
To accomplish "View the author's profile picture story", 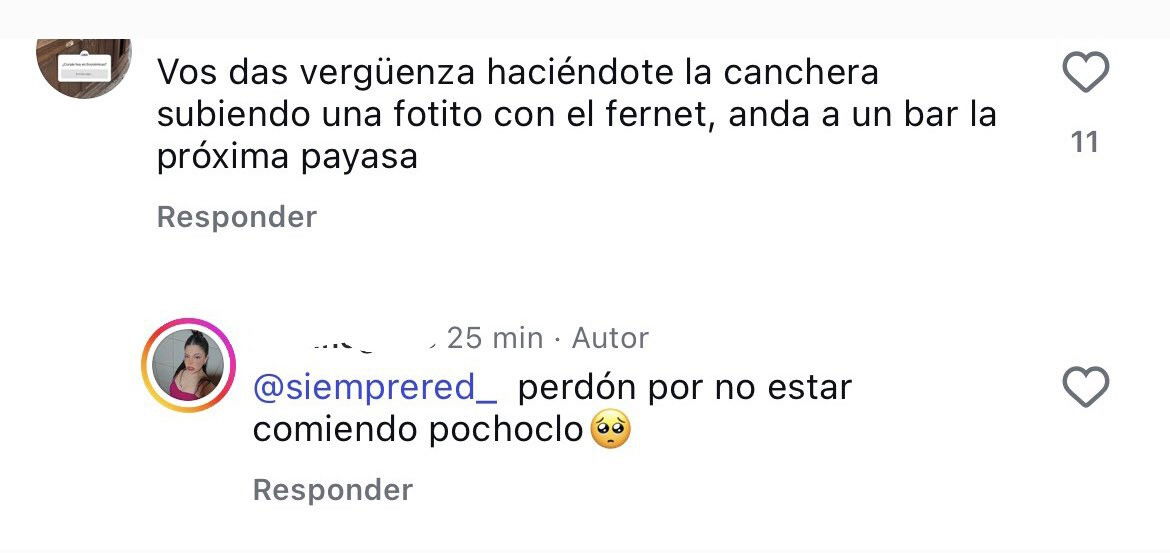I will coord(188,365).
